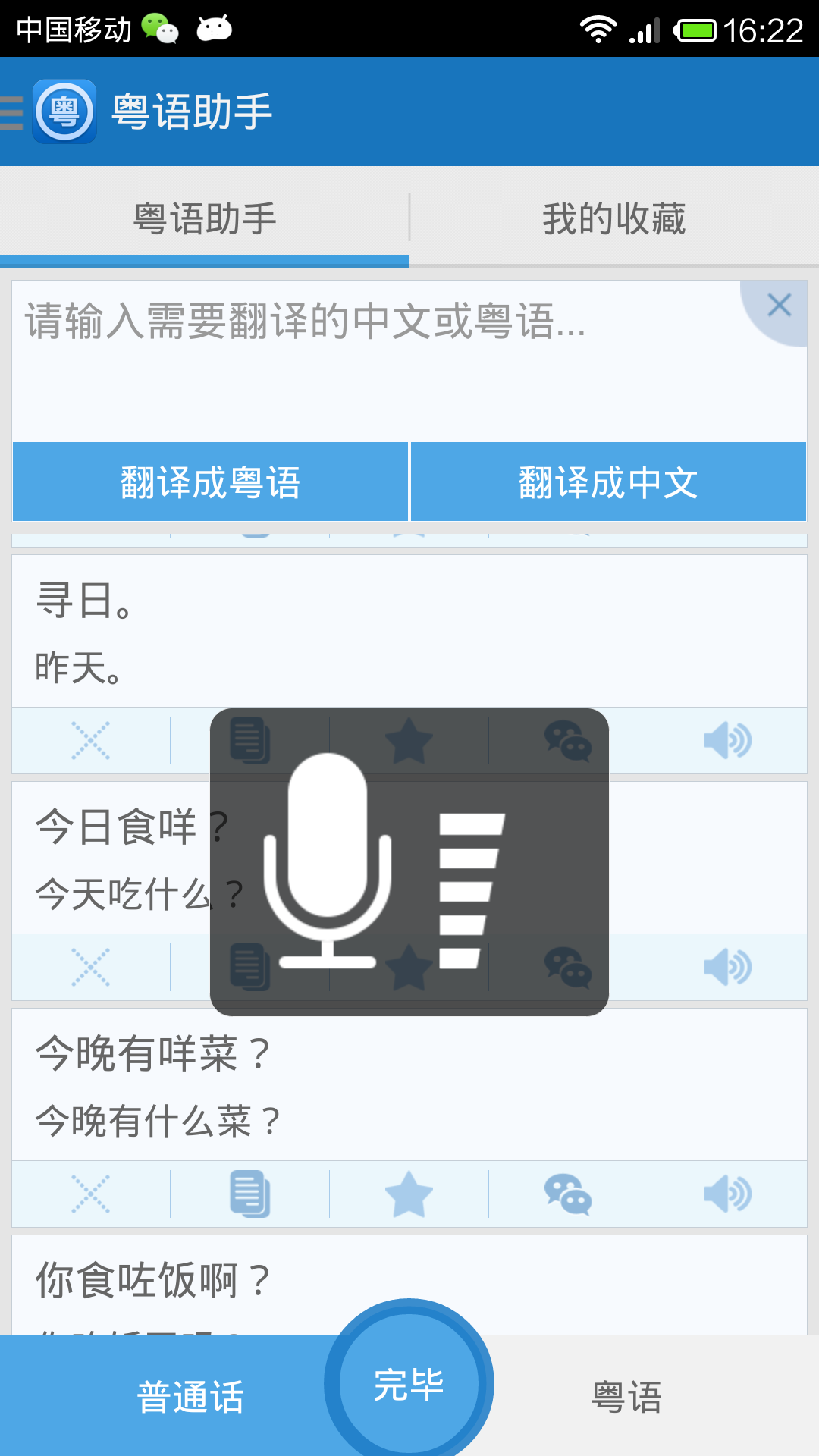The width and height of the screenshot is (819, 1456).
Task: Choose 粤语 voice input
Action: click(x=626, y=1397)
